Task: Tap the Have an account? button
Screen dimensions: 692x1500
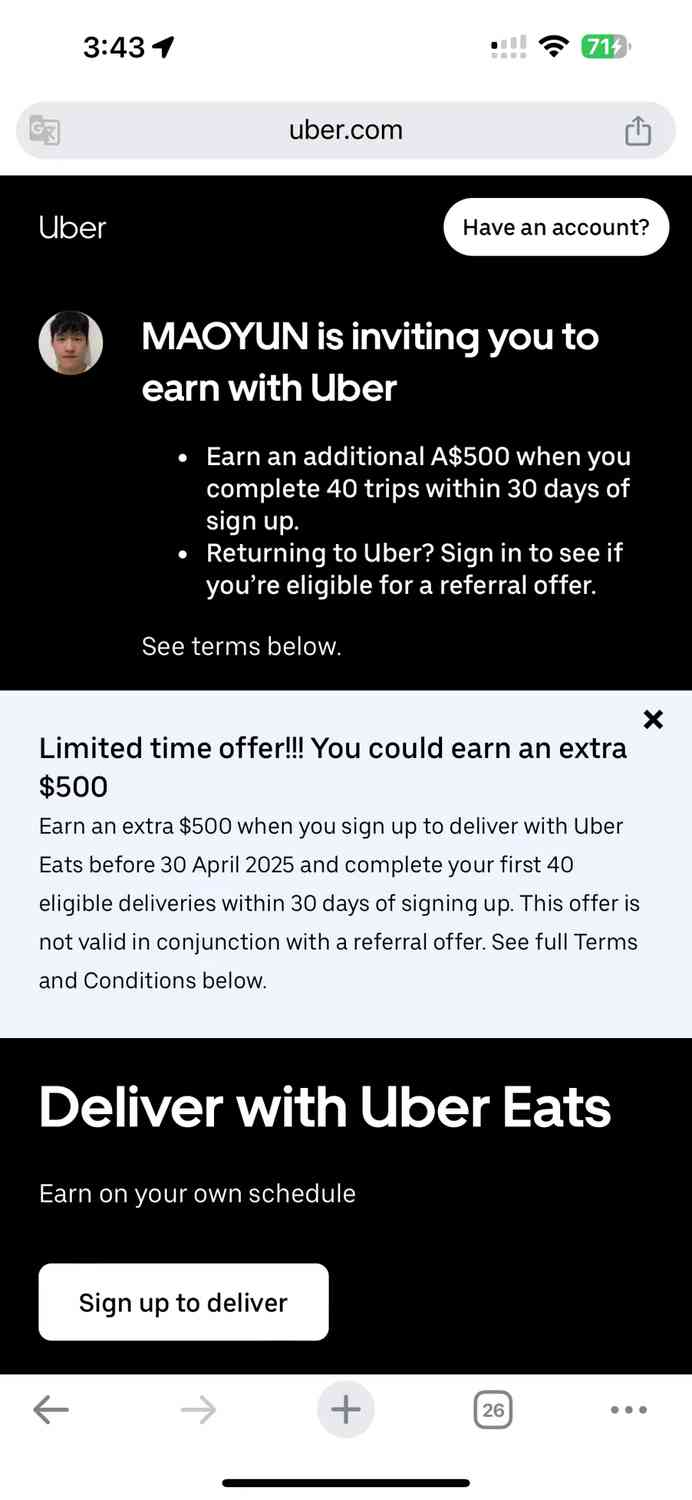Action: 556,227
